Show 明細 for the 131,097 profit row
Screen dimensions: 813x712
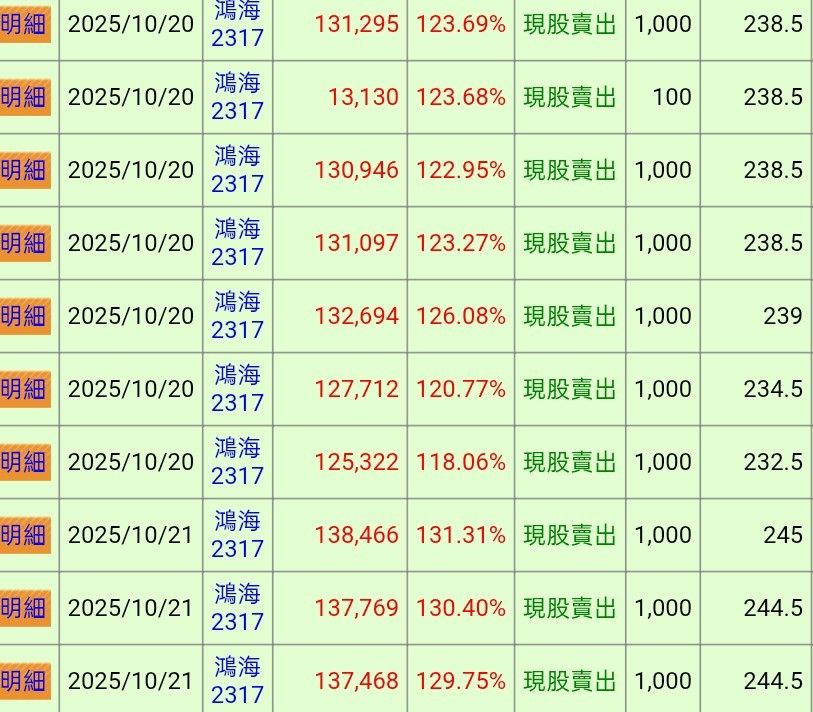tap(23, 243)
